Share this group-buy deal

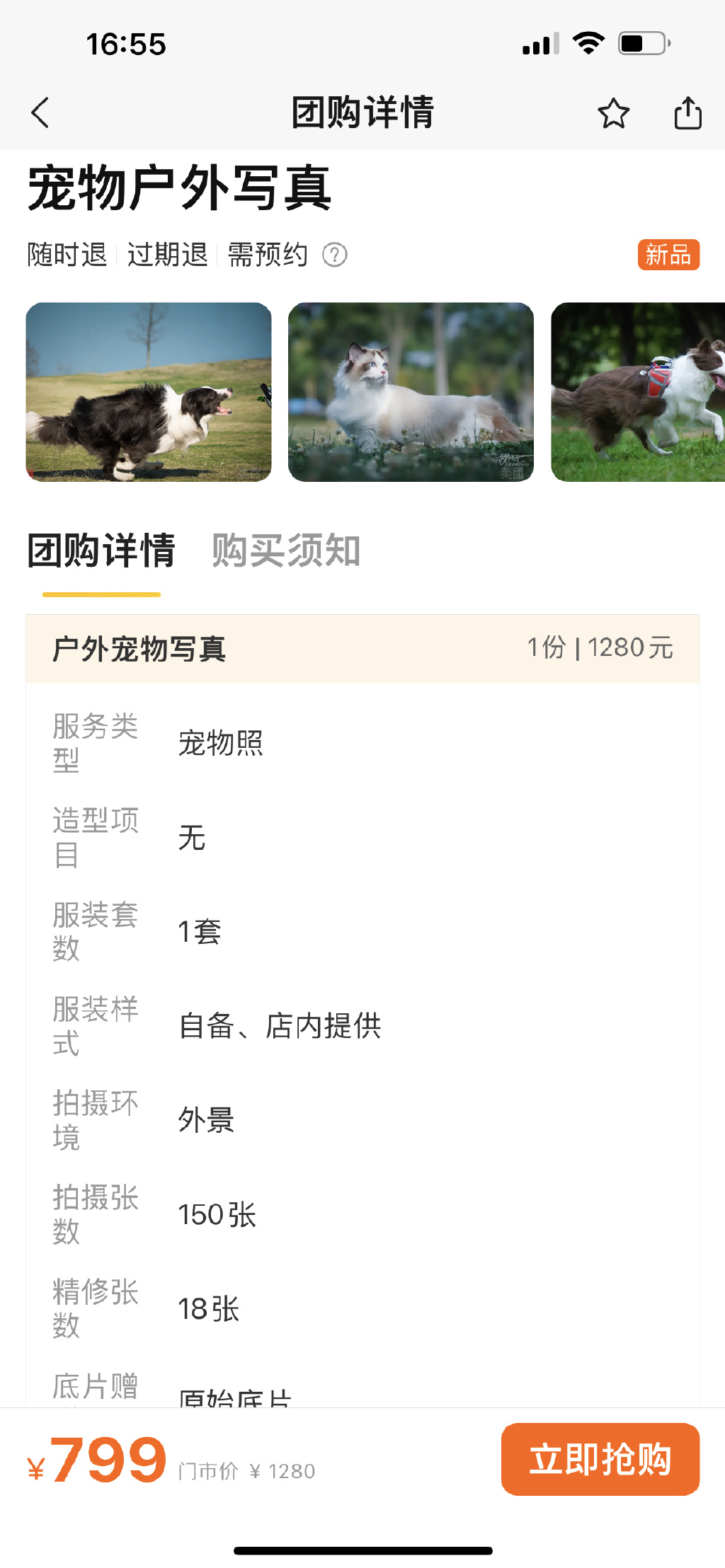[x=687, y=113]
